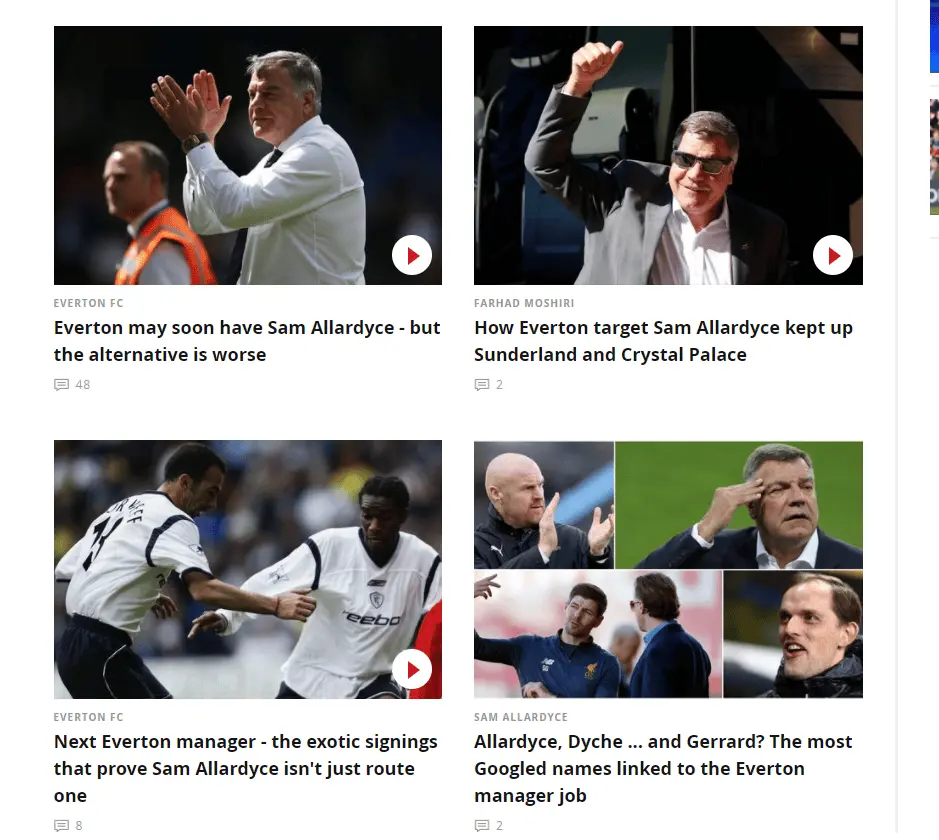Open the Farhad Moshiri topic tag

(x=524, y=303)
